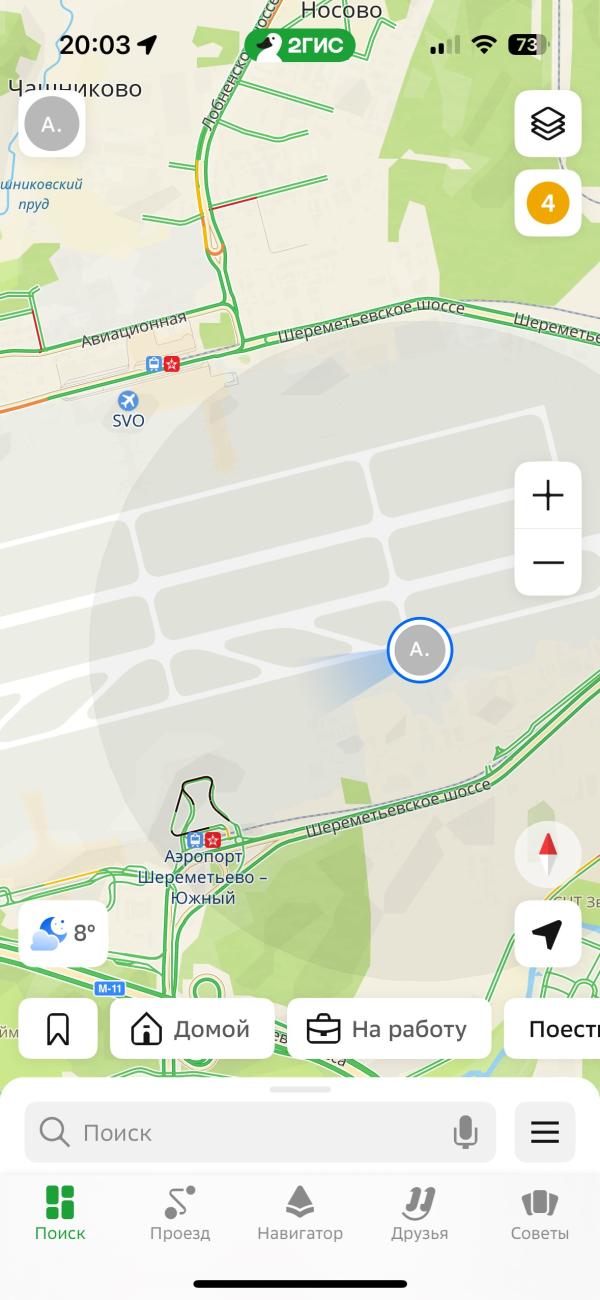Open the profile avatar button
The image size is (600, 1300).
click(x=51, y=124)
